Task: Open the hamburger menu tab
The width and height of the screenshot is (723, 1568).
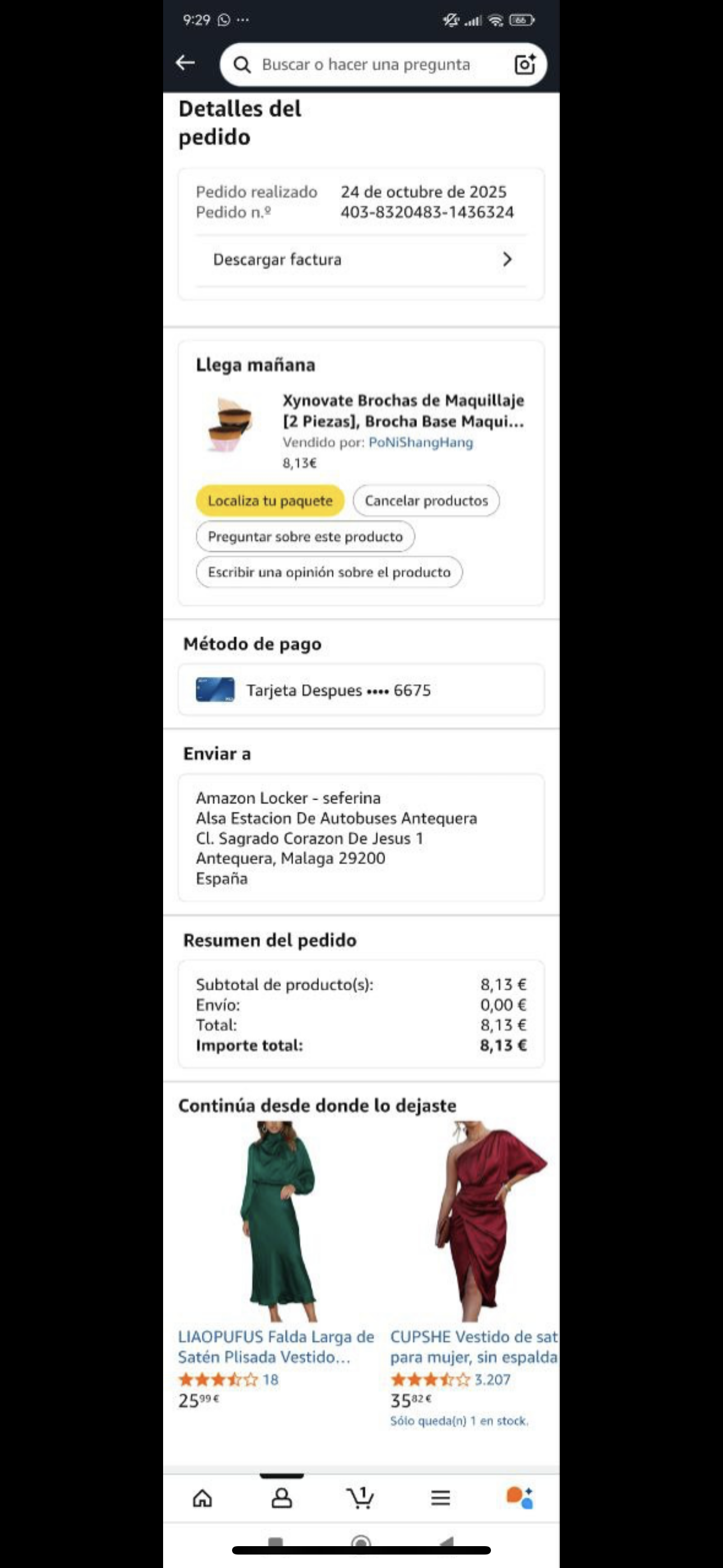Action: [441, 1498]
